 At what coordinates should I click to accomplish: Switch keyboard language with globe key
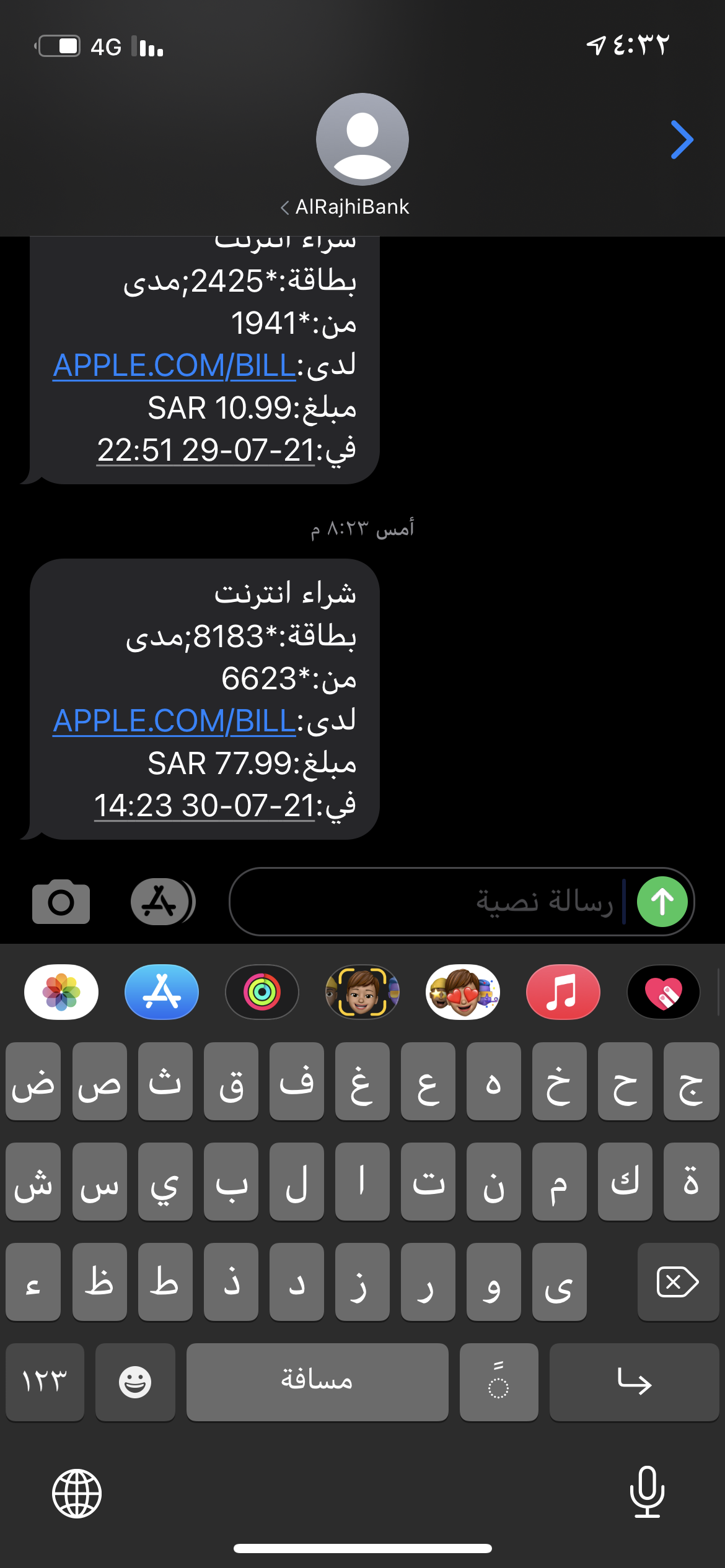point(77,1493)
